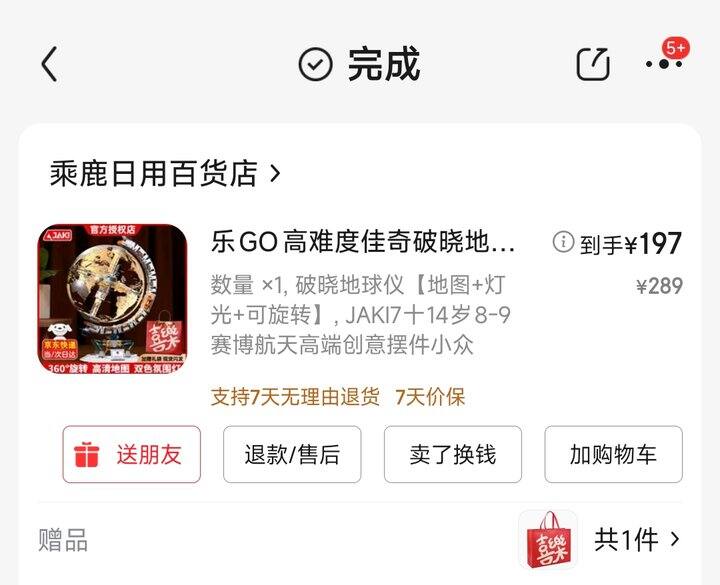Image resolution: width=720 pixels, height=585 pixels.
Task: Expand the 赠品 共1件 row
Action: coord(637,540)
